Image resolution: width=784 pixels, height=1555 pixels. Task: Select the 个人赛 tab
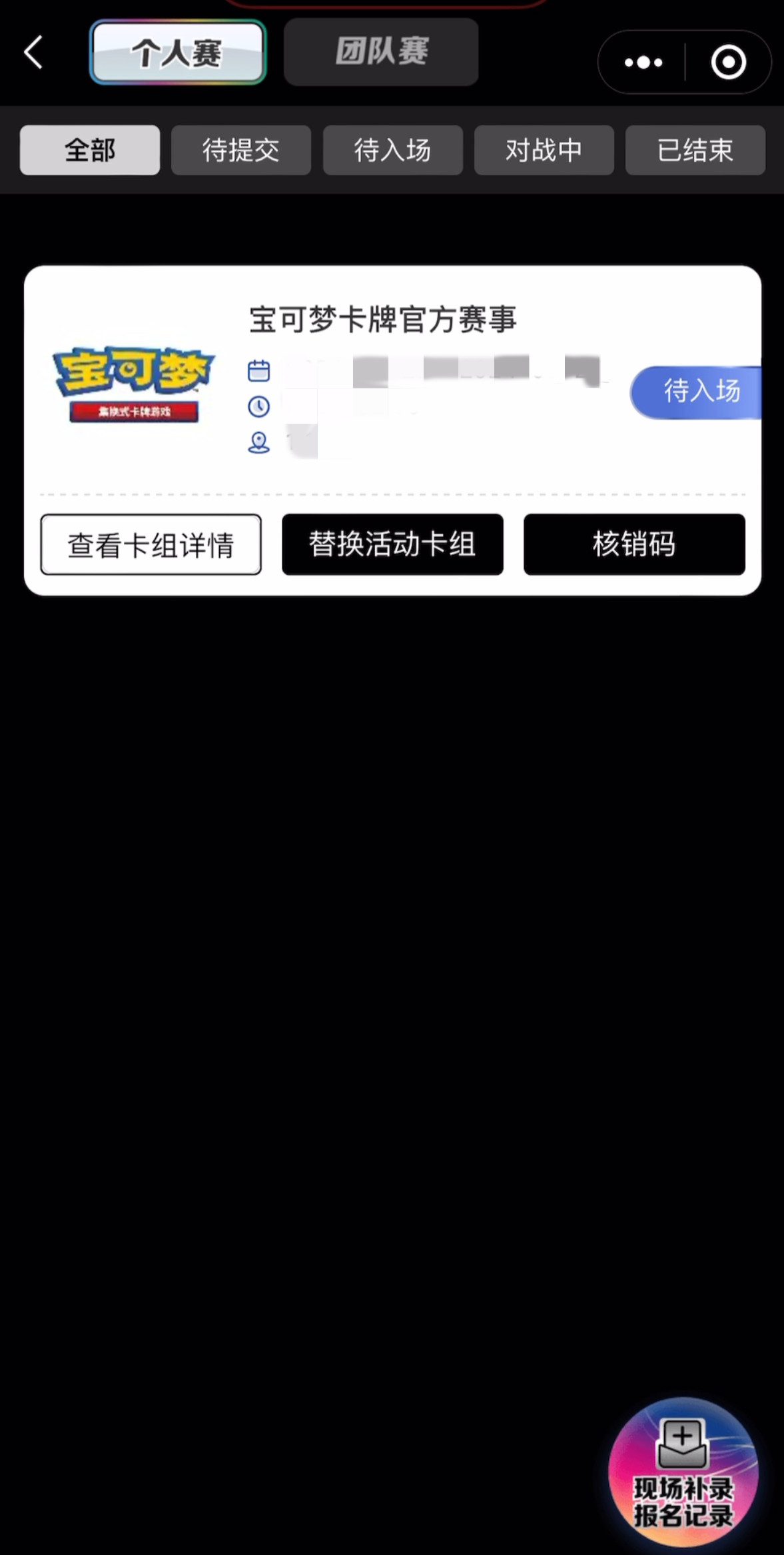[x=177, y=52]
